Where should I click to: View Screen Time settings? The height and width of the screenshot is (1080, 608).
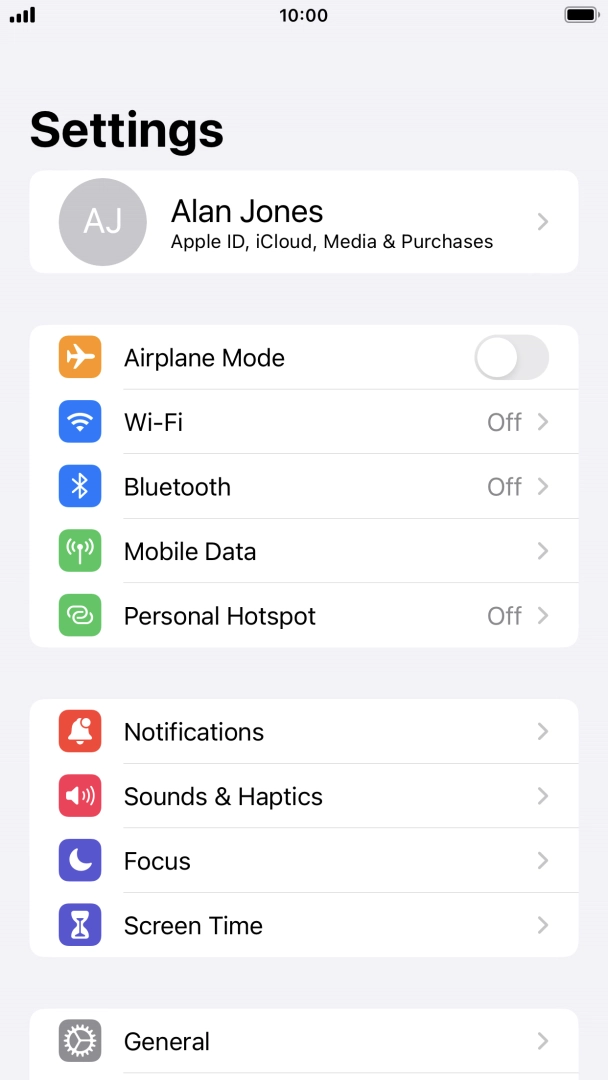click(x=304, y=925)
